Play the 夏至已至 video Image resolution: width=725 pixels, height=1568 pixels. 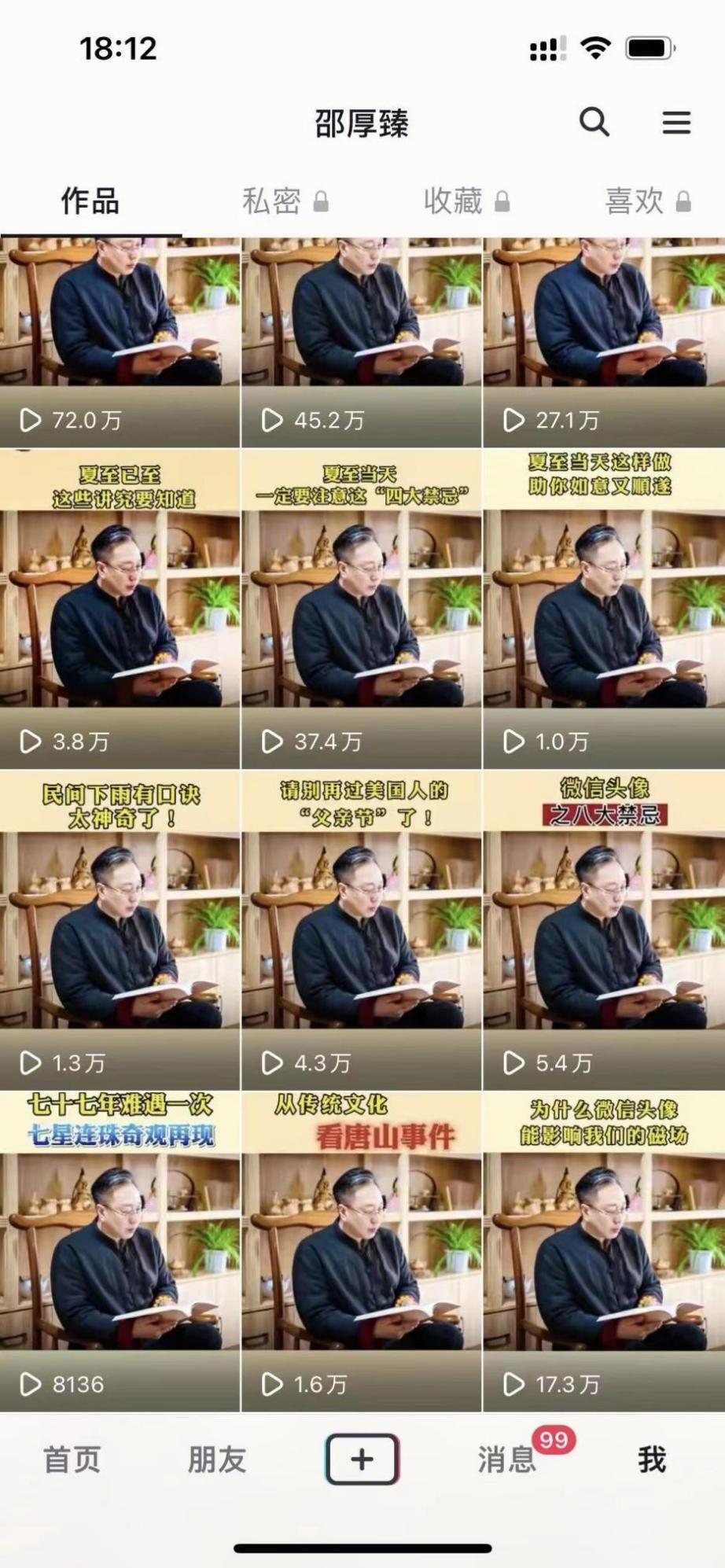click(x=120, y=609)
